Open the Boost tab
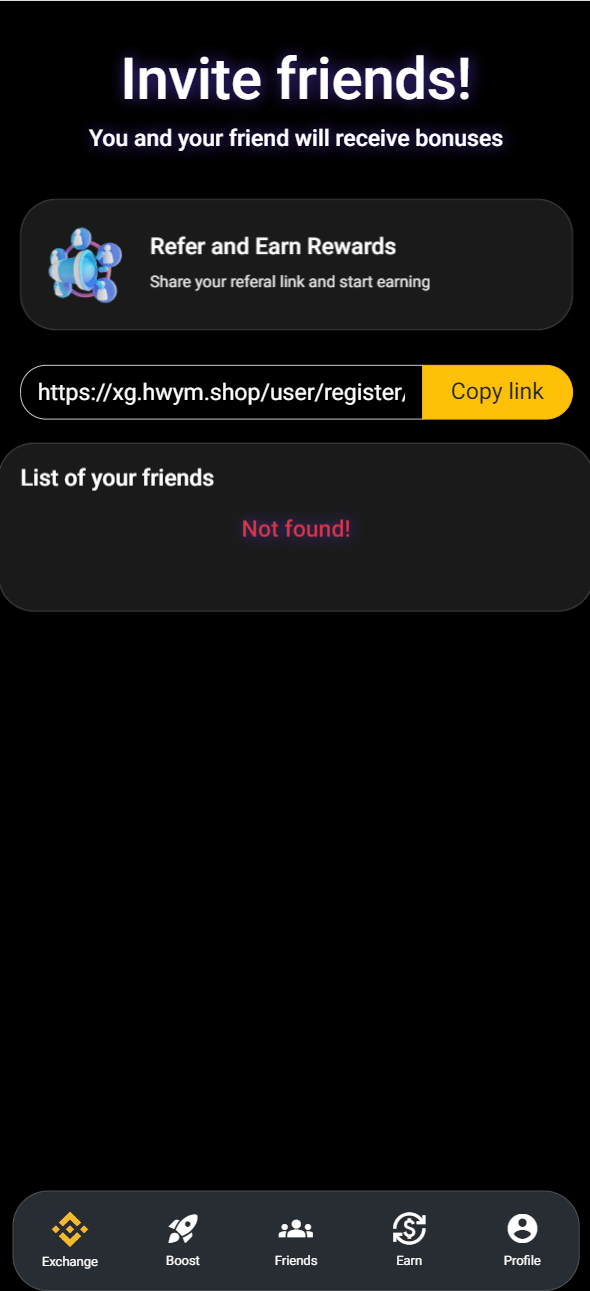 coord(183,1240)
